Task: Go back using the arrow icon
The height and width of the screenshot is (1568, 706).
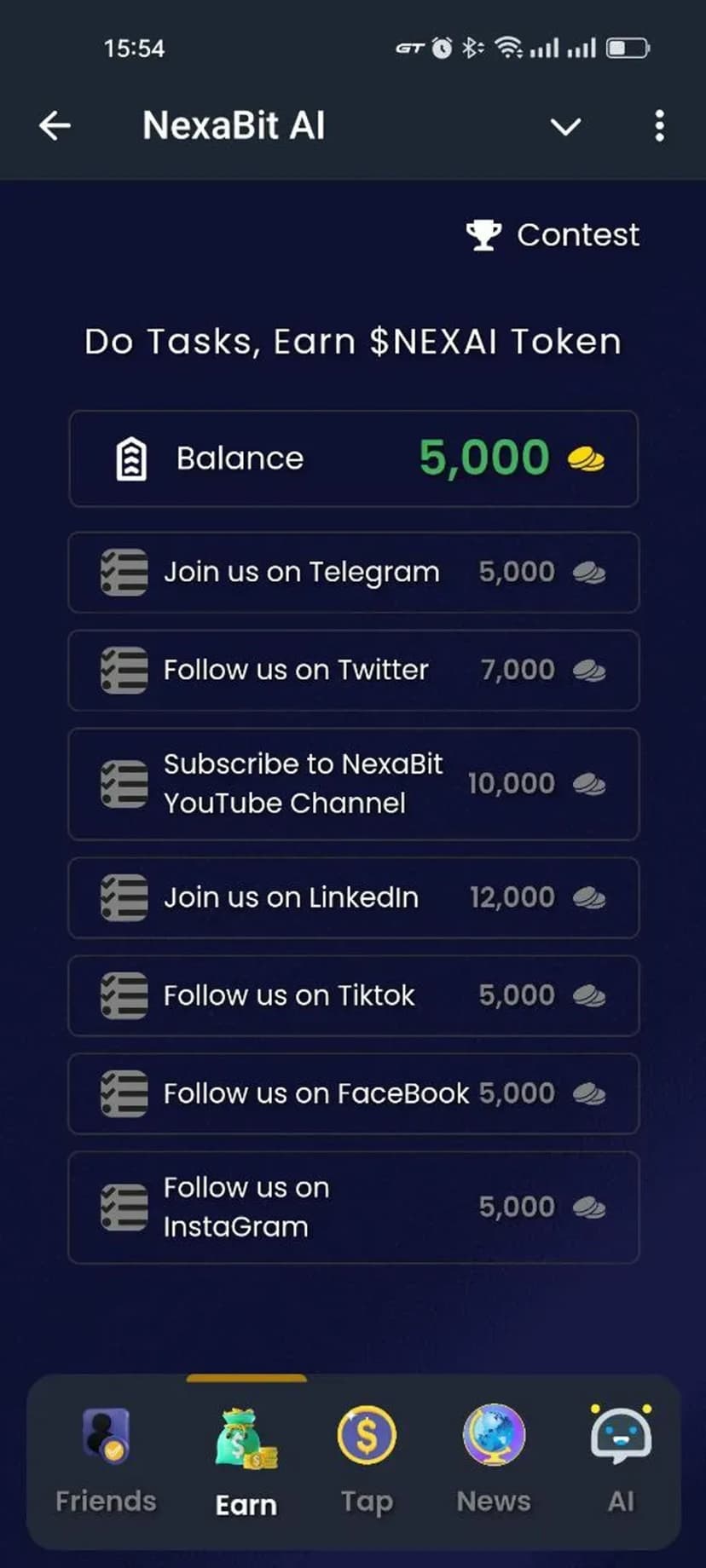Action: [55, 126]
